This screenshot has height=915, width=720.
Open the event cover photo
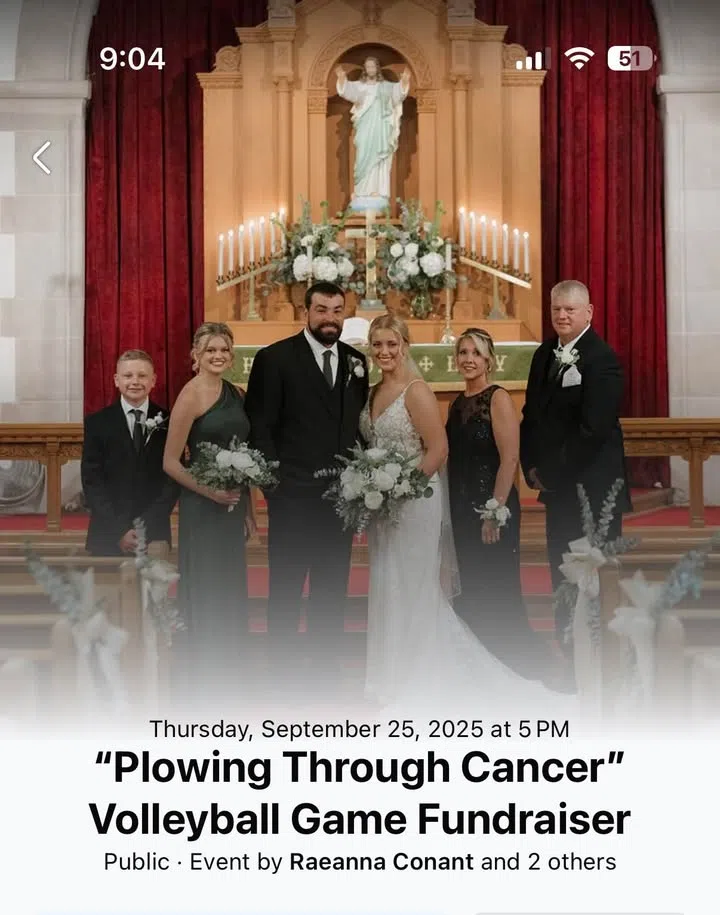pos(360,400)
